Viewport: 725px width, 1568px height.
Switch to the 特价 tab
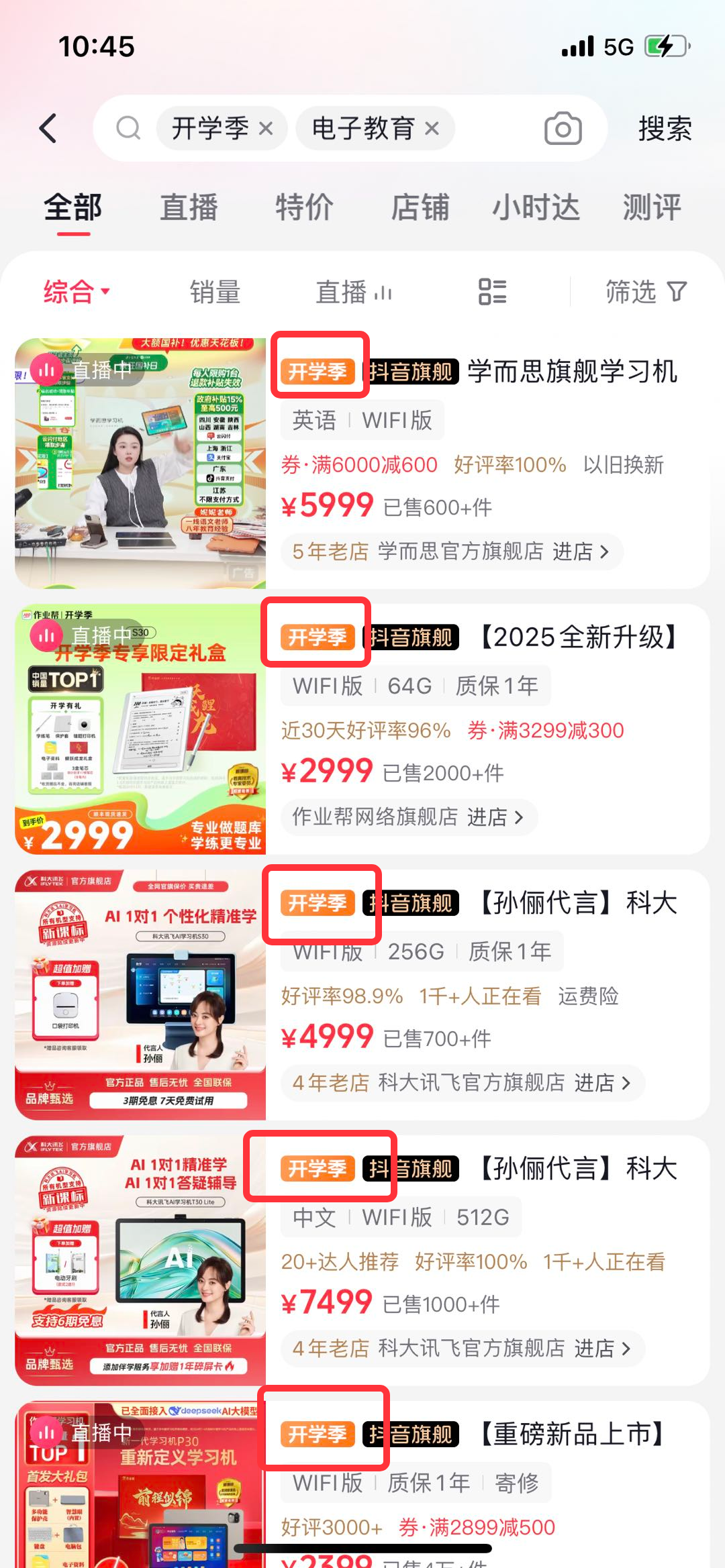coord(304,207)
